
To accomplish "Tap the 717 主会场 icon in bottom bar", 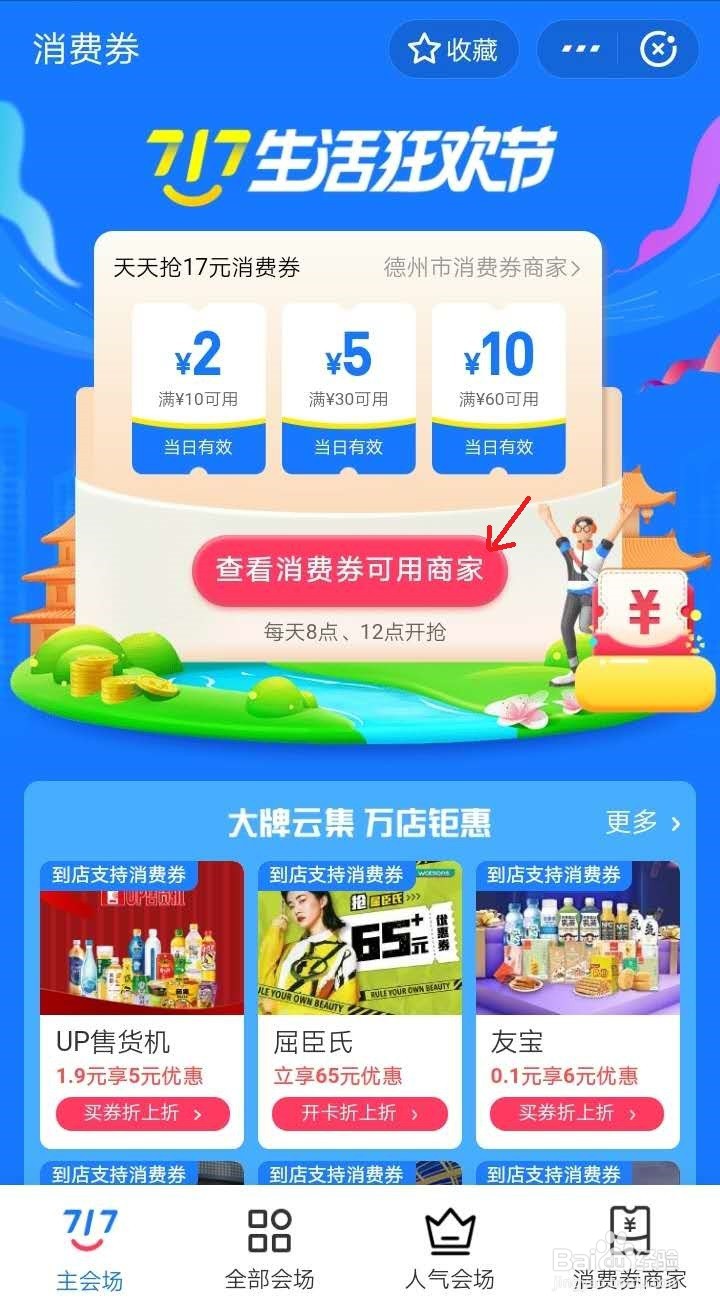I will pyautogui.click(x=89, y=1234).
